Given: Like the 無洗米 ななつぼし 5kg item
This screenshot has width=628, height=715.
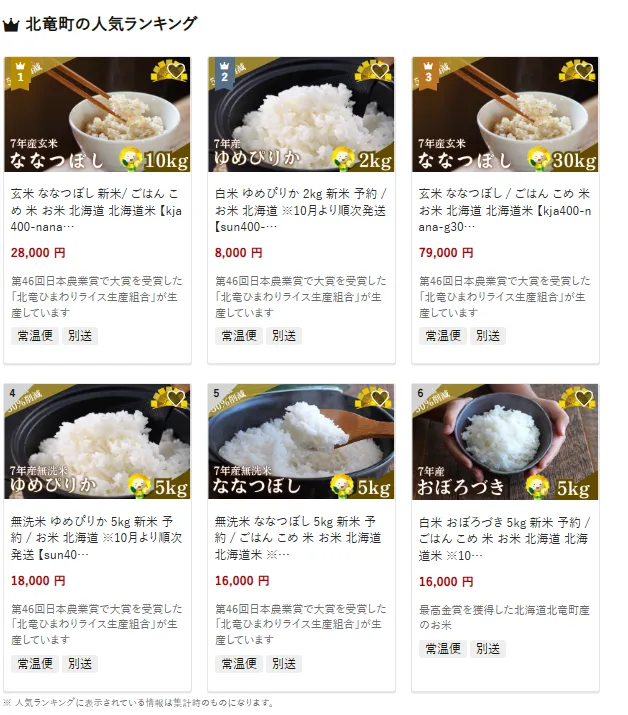Looking at the screenshot, I should (x=380, y=399).
